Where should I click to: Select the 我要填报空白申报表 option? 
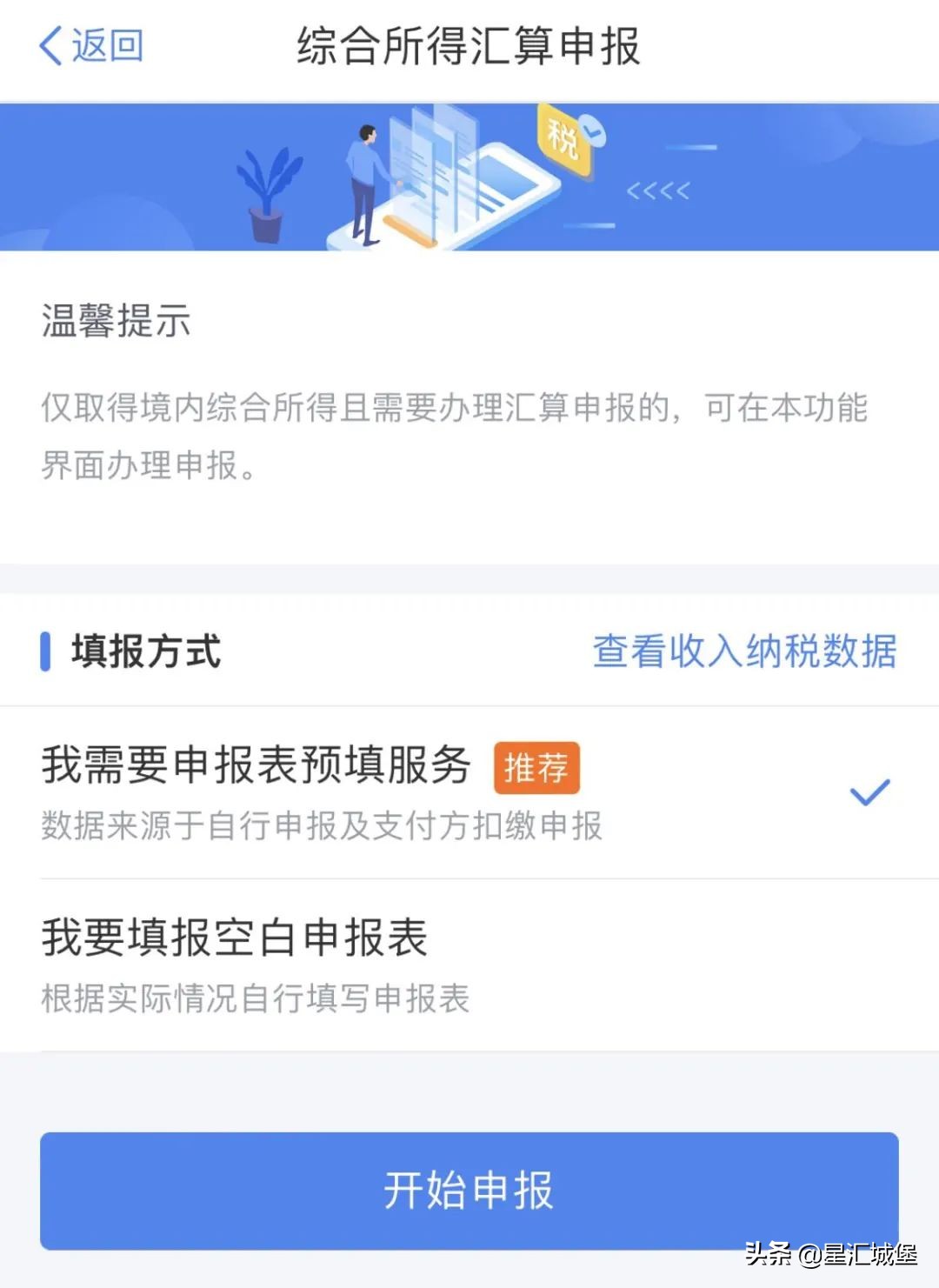tap(235, 938)
